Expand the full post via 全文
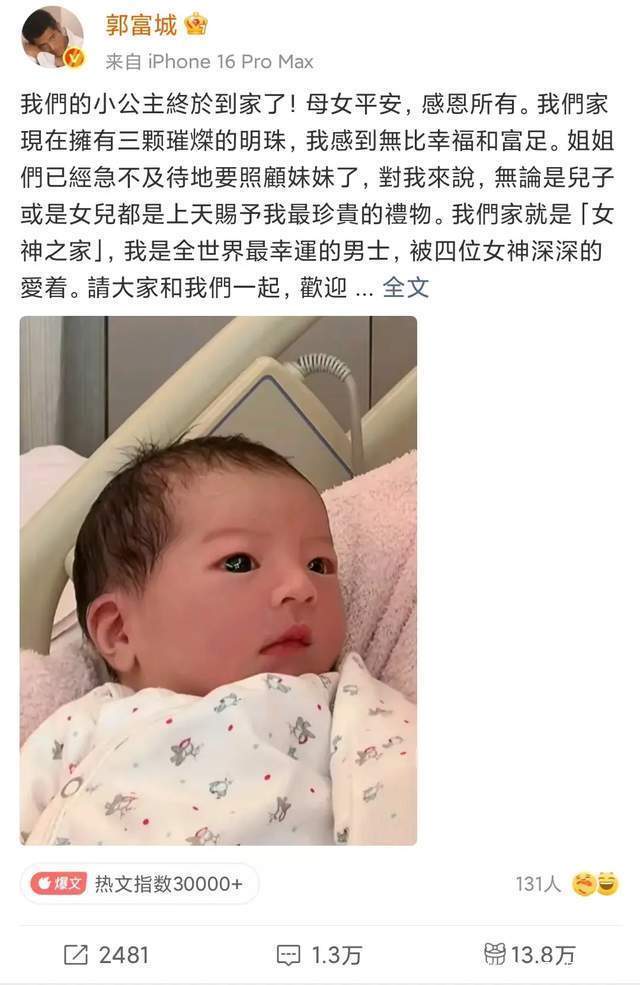The height and width of the screenshot is (985, 640). tap(406, 287)
